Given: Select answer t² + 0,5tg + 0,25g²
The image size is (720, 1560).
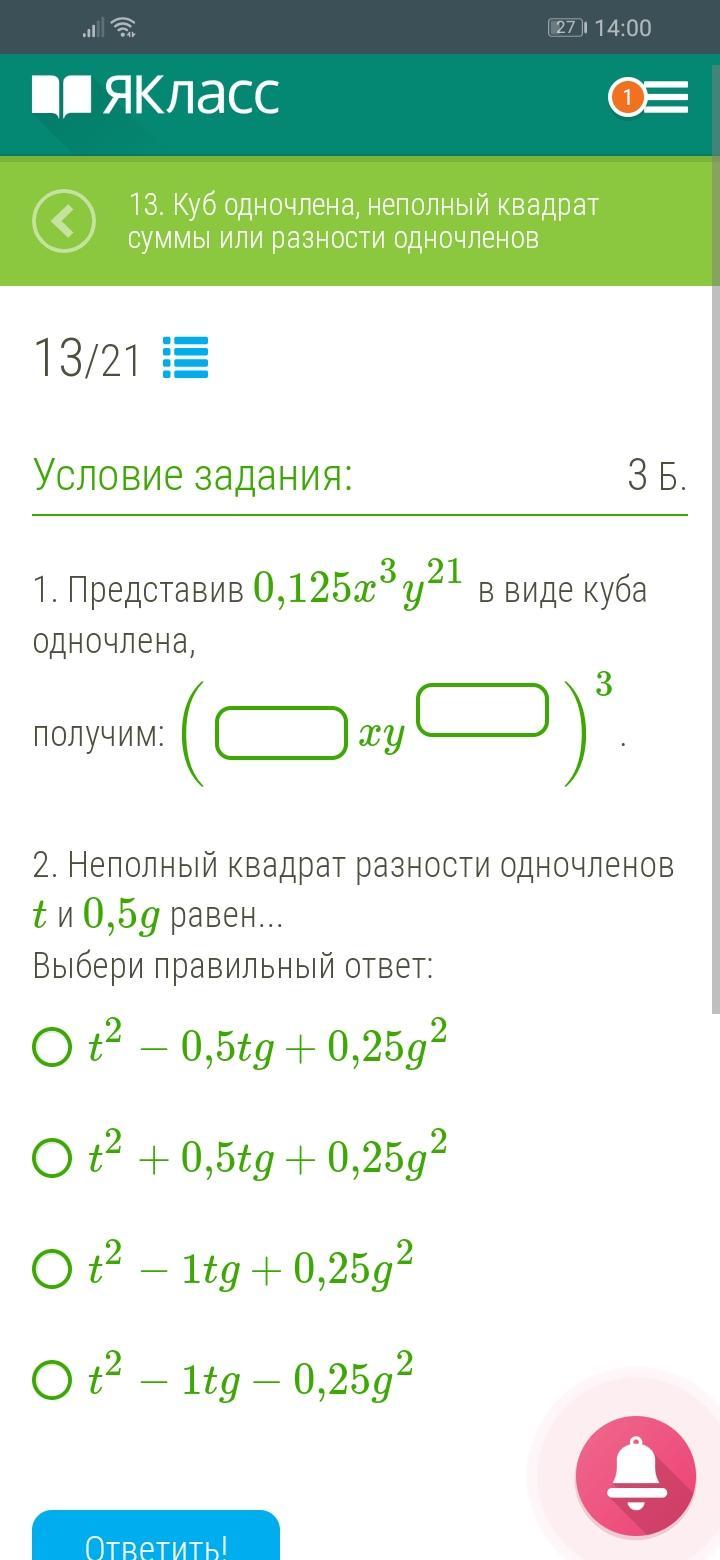Looking at the screenshot, I should tap(52, 1158).
